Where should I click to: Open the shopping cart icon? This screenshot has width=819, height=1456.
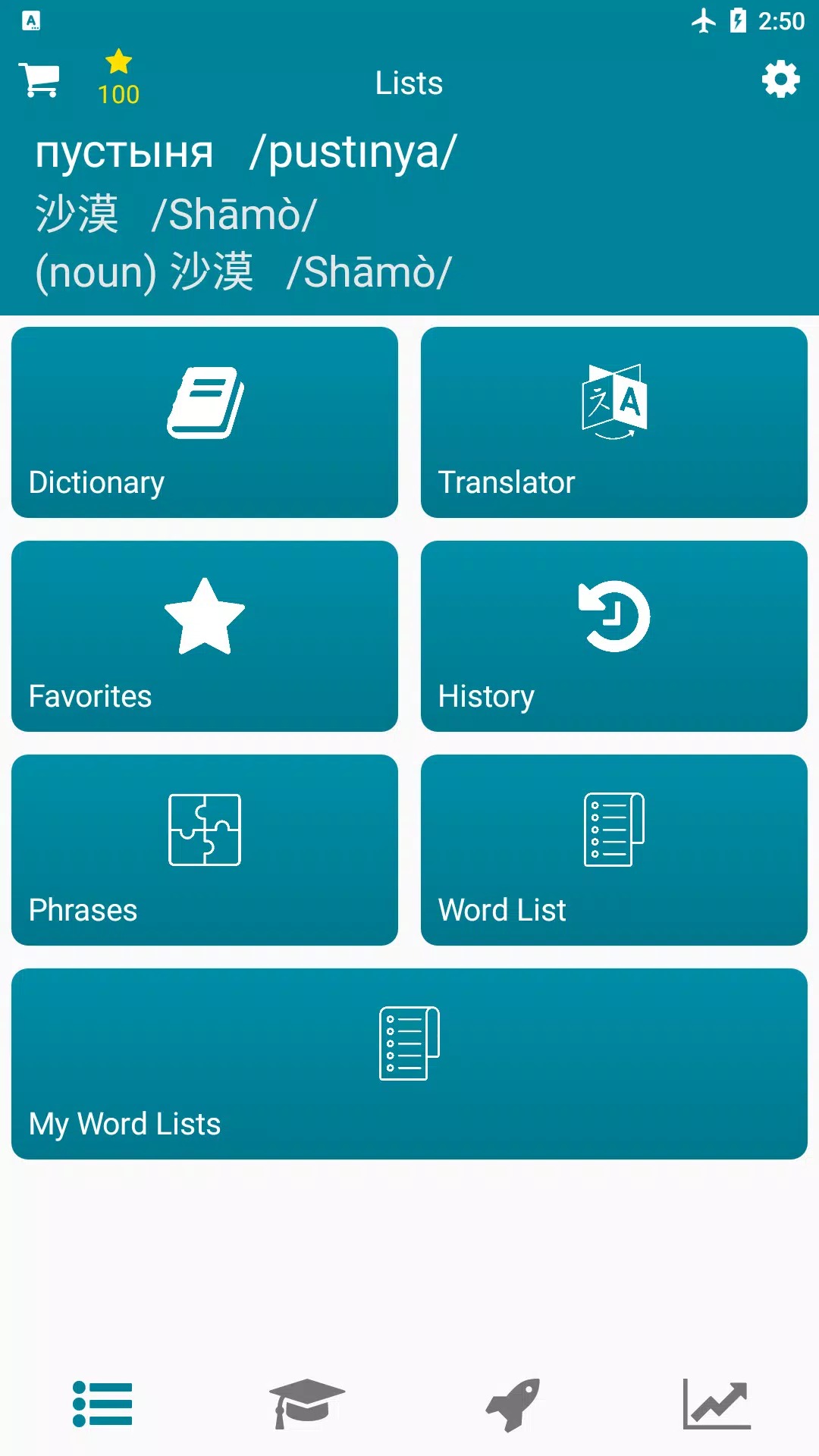pyautogui.click(x=39, y=80)
